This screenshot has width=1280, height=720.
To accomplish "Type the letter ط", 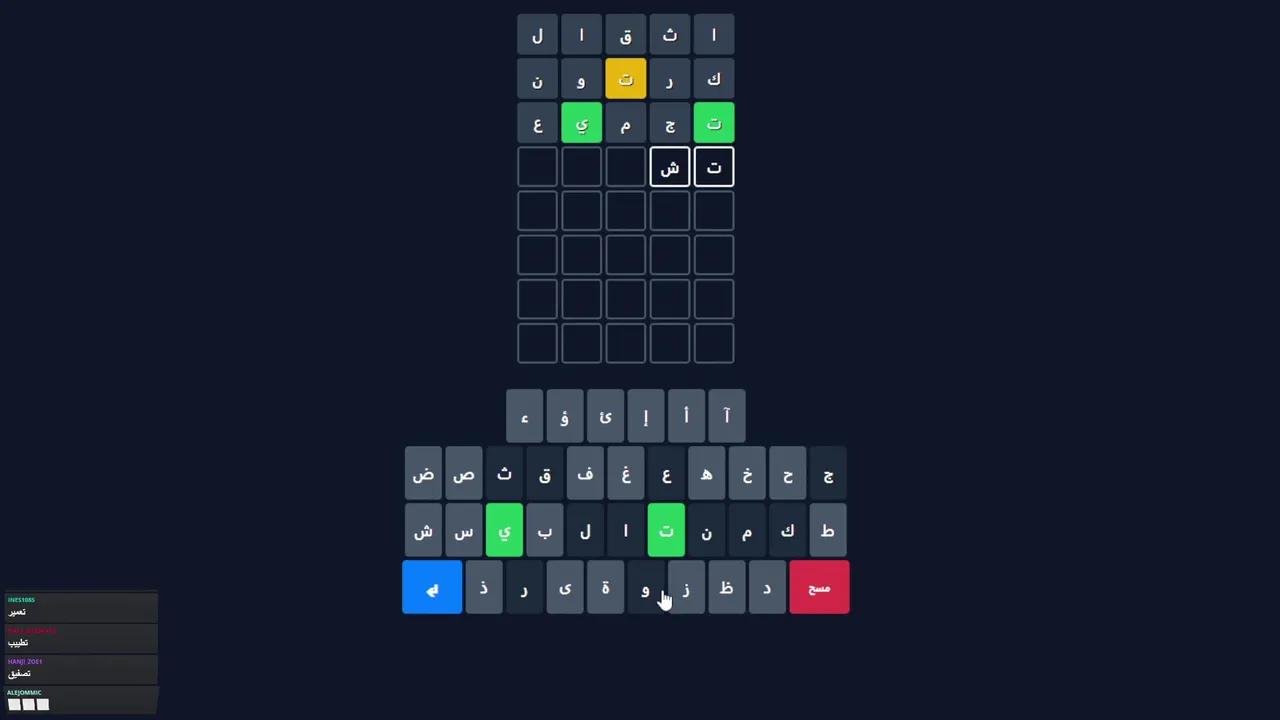I will [827, 531].
